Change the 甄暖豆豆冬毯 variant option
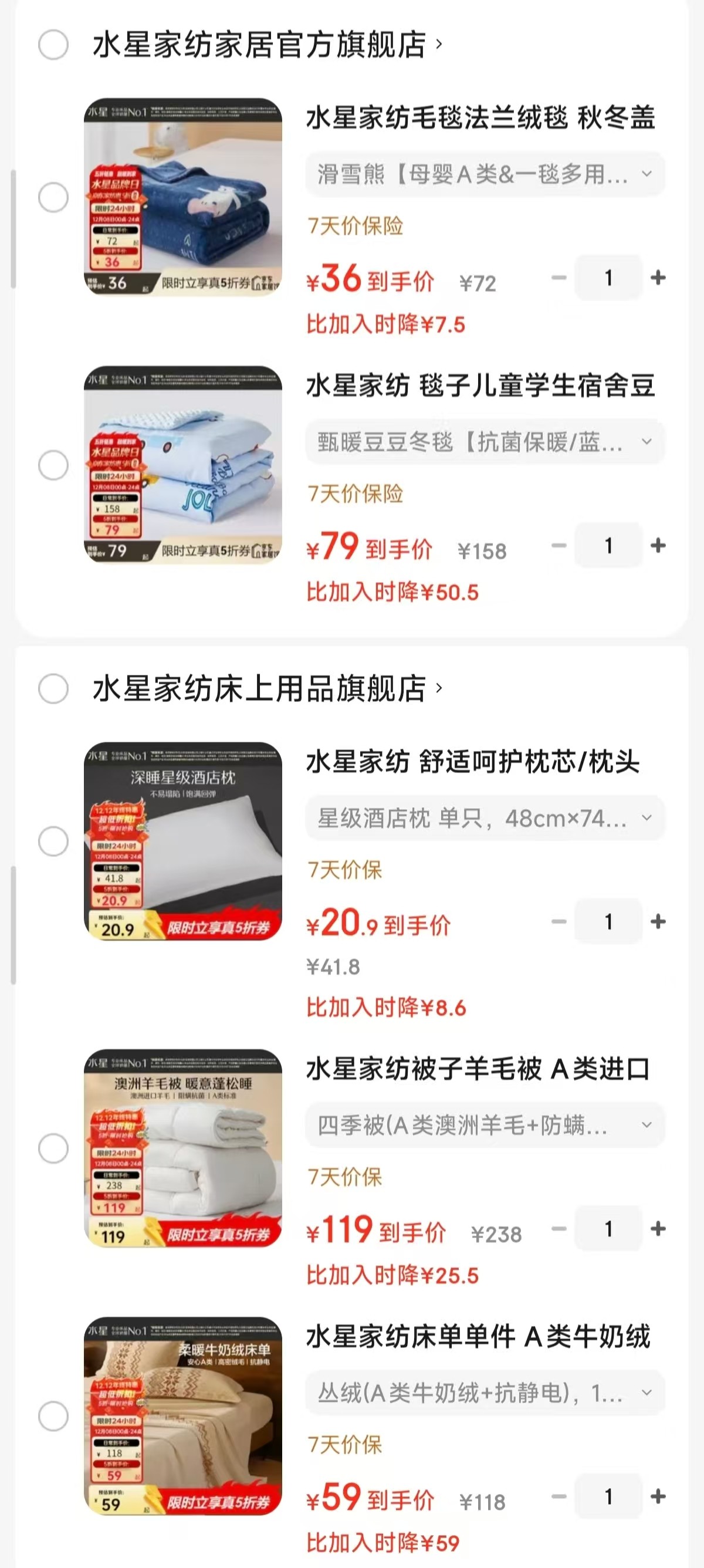Image resolution: width=704 pixels, height=1568 pixels. pyautogui.click(x=485, y=442)
